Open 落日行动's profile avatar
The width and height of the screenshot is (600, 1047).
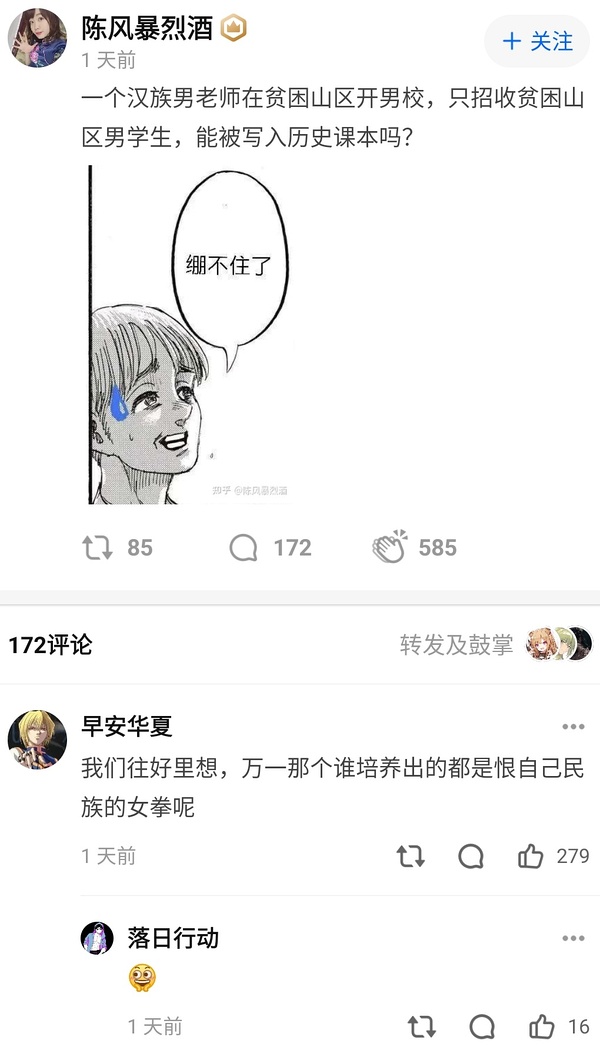point(98,939)
